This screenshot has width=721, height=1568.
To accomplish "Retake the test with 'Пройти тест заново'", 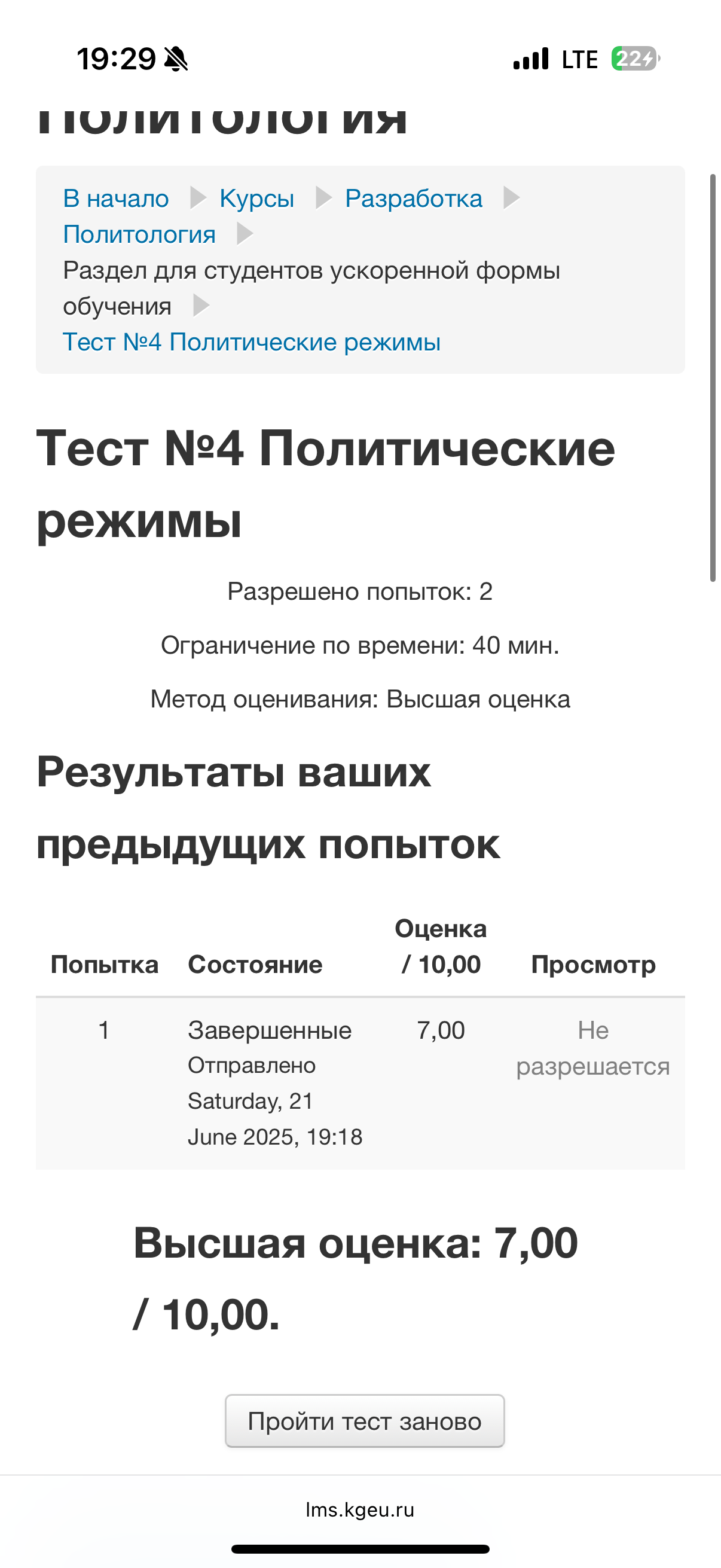I will pyautogui.click(x=365, y=1421).
